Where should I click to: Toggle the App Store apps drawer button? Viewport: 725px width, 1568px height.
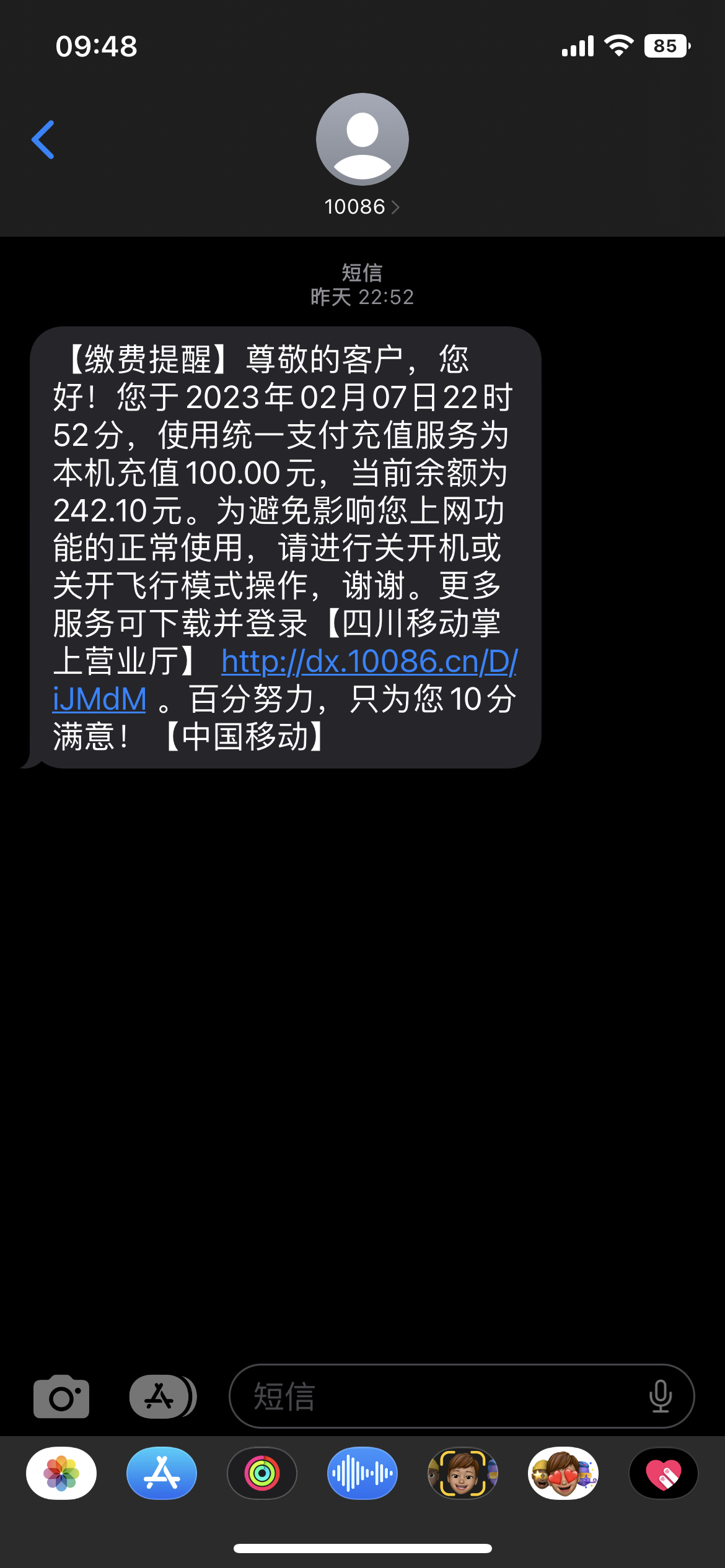click(x=162, y=1396)
